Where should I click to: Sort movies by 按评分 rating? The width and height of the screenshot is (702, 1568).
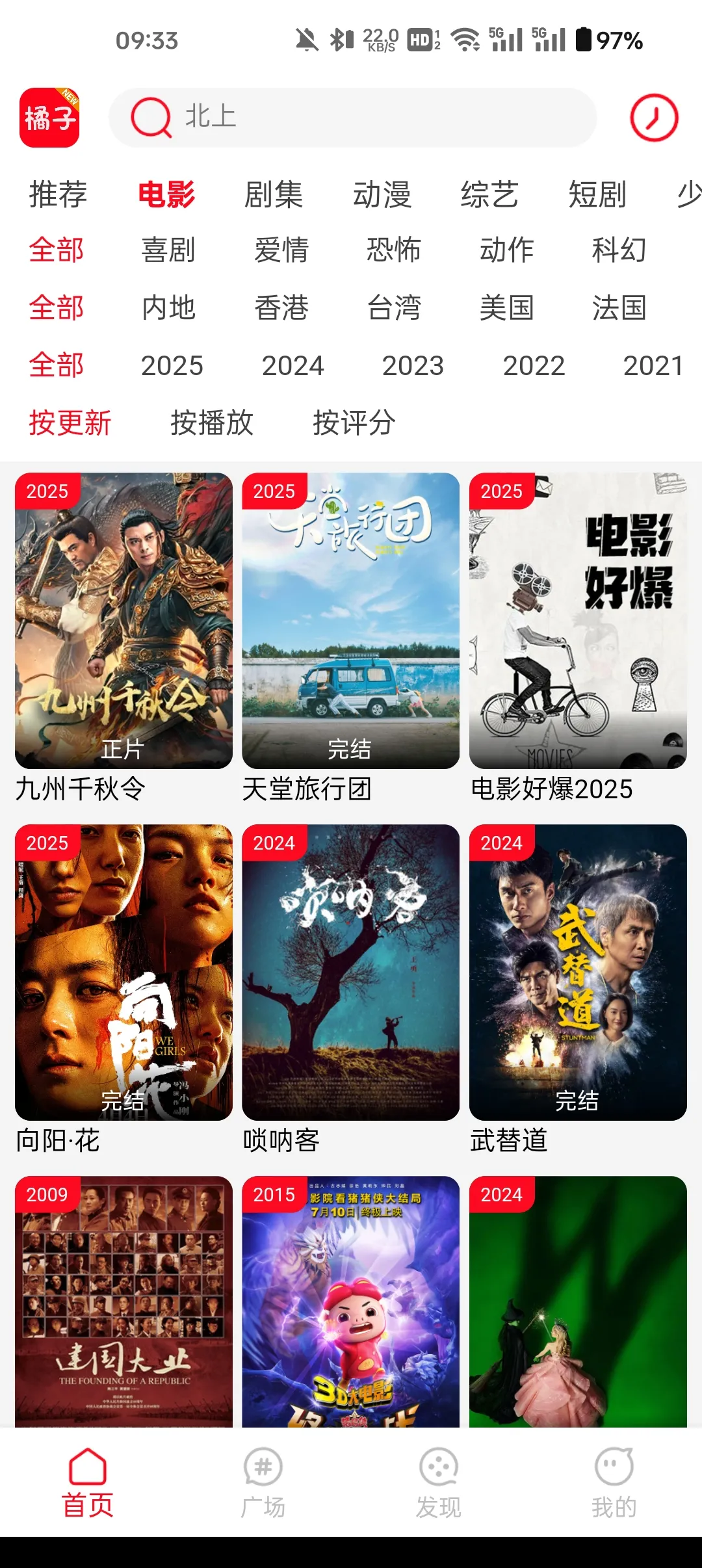tap(356, 423)
